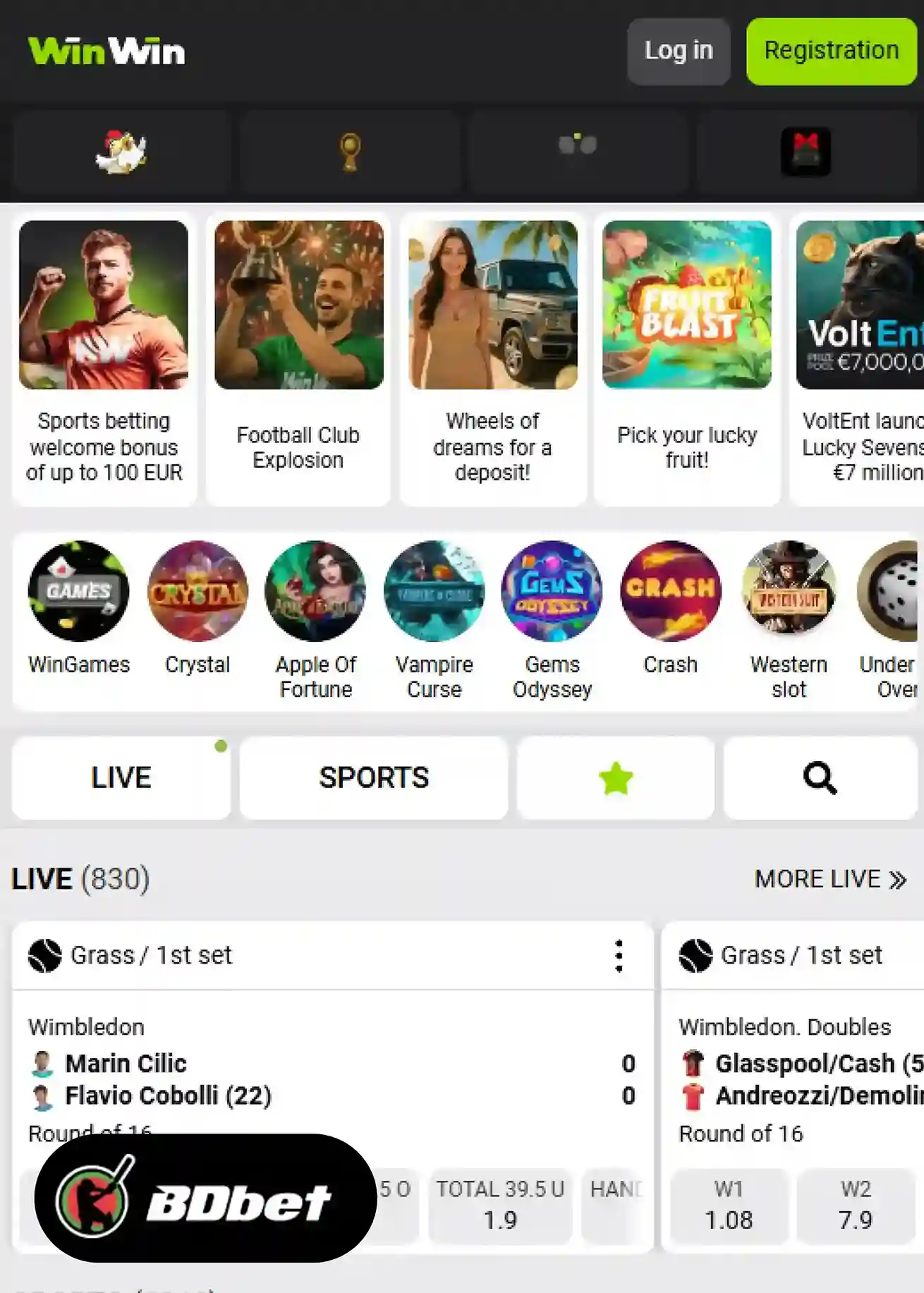Open options menu for Cilic vs Cobolli match
The width and height of the screenshot is (924, 1293).
pos(619,956)
